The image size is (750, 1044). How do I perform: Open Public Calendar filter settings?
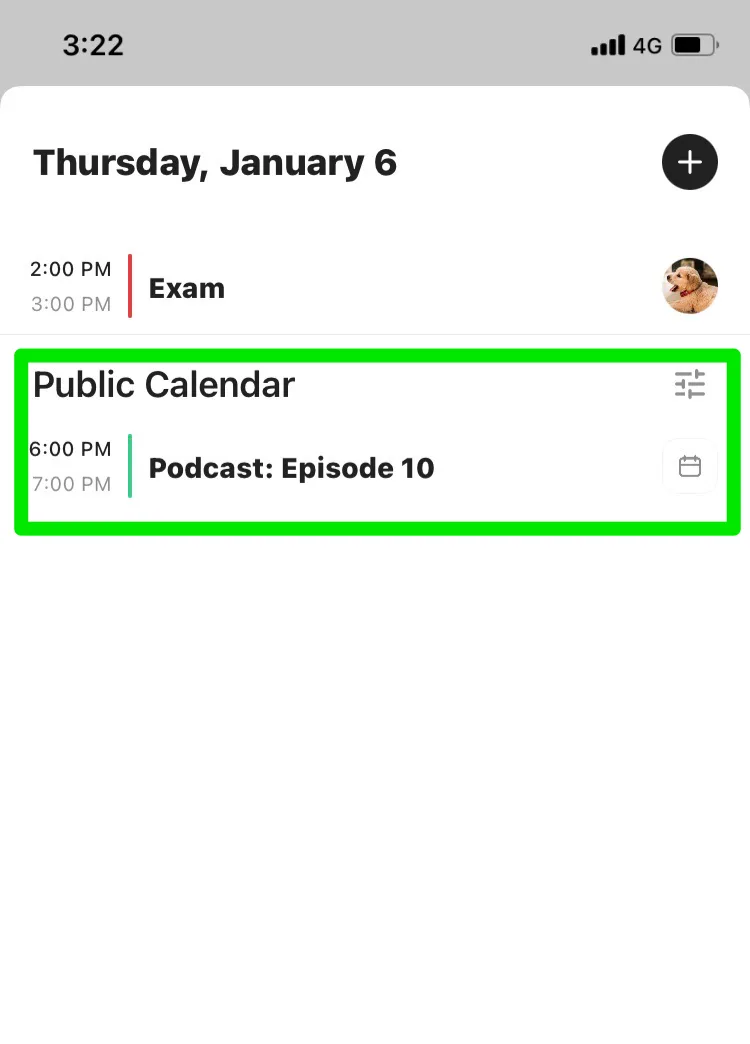point(689,384)
